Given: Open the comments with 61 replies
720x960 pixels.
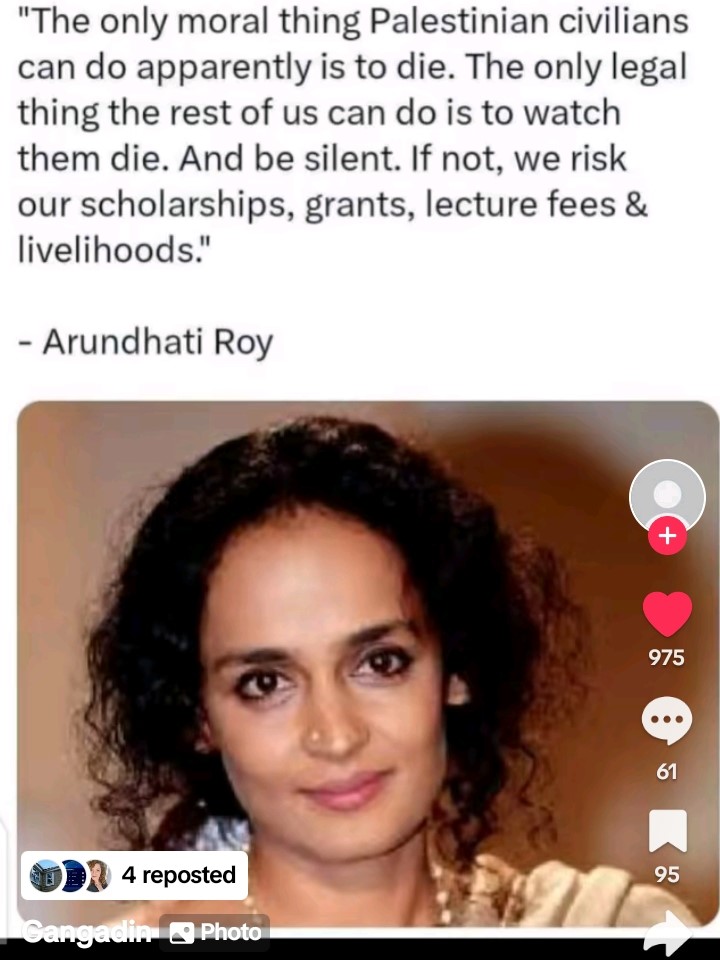Looking at the screenshot, I should click(x=667, y=722).
